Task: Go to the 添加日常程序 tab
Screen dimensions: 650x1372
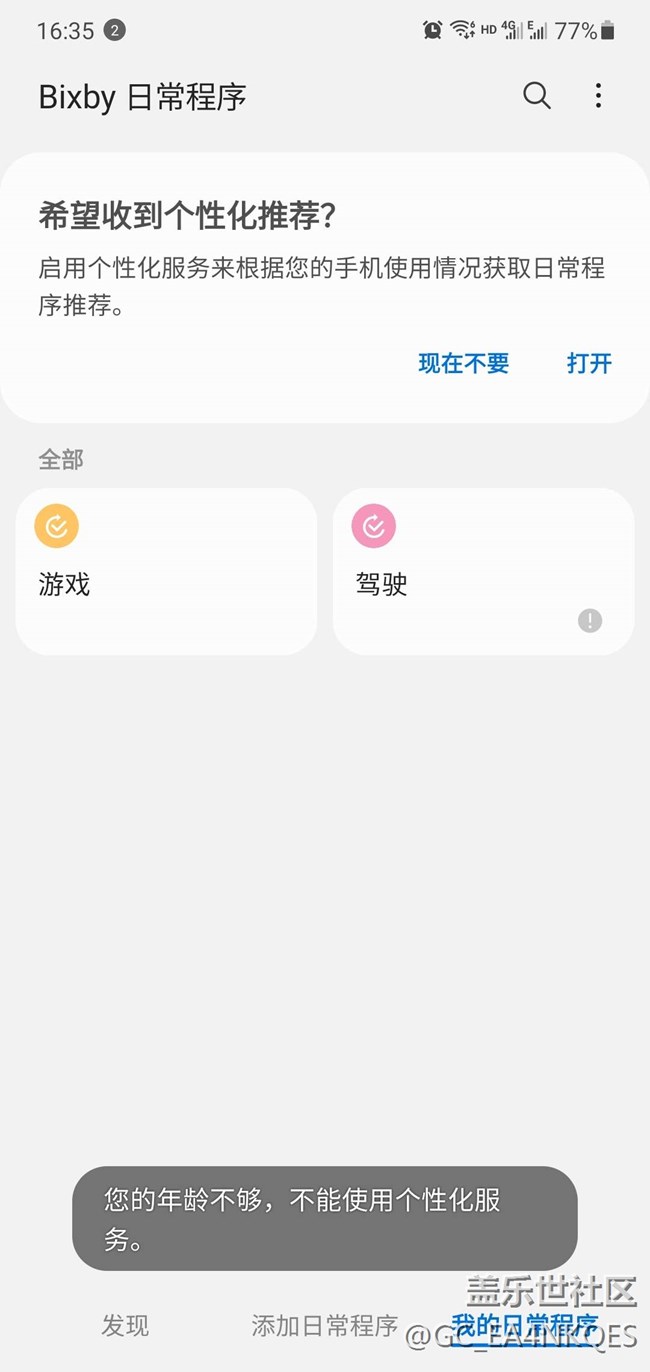Action: tap(325, 1326)
